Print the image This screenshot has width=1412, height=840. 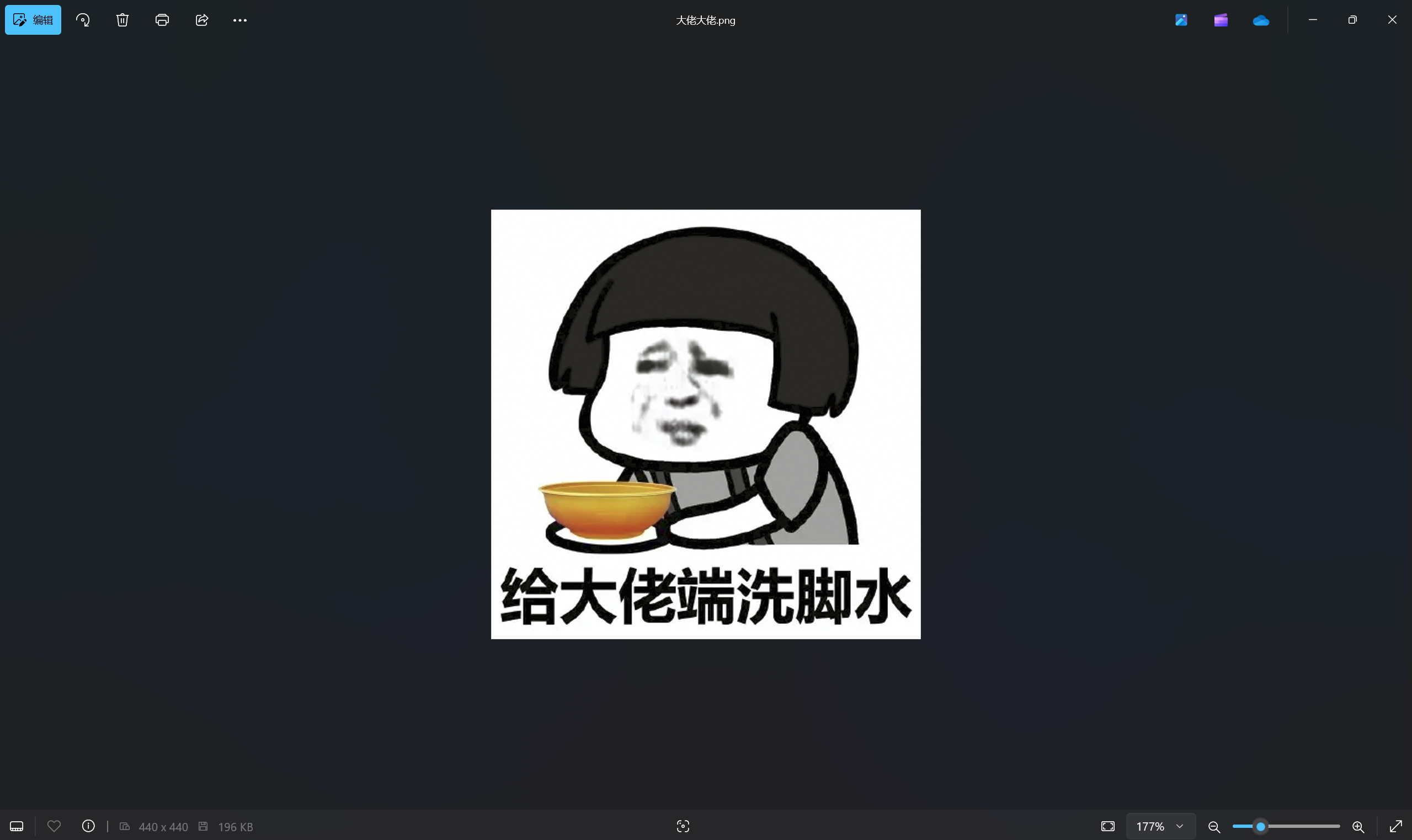click(162, 20)
